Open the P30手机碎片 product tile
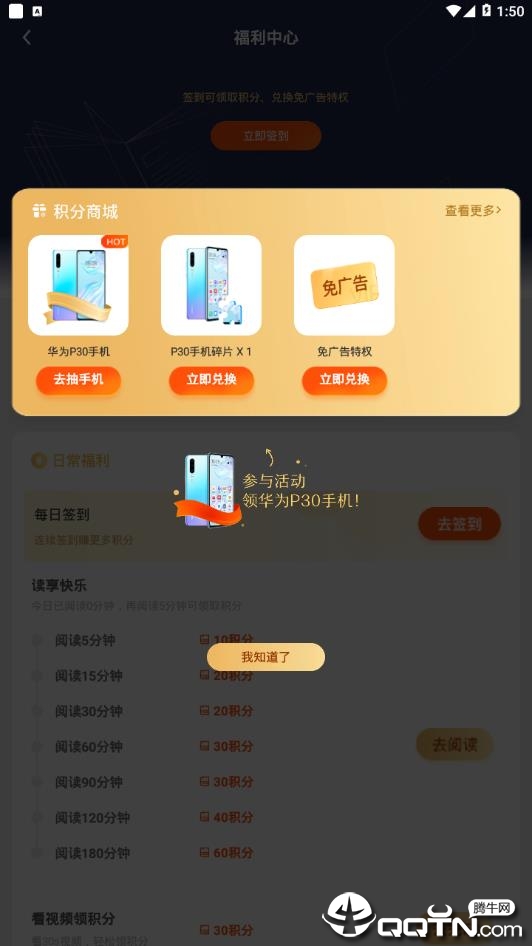Viewport: 532px width, 946px height. (x=211, y=285)
